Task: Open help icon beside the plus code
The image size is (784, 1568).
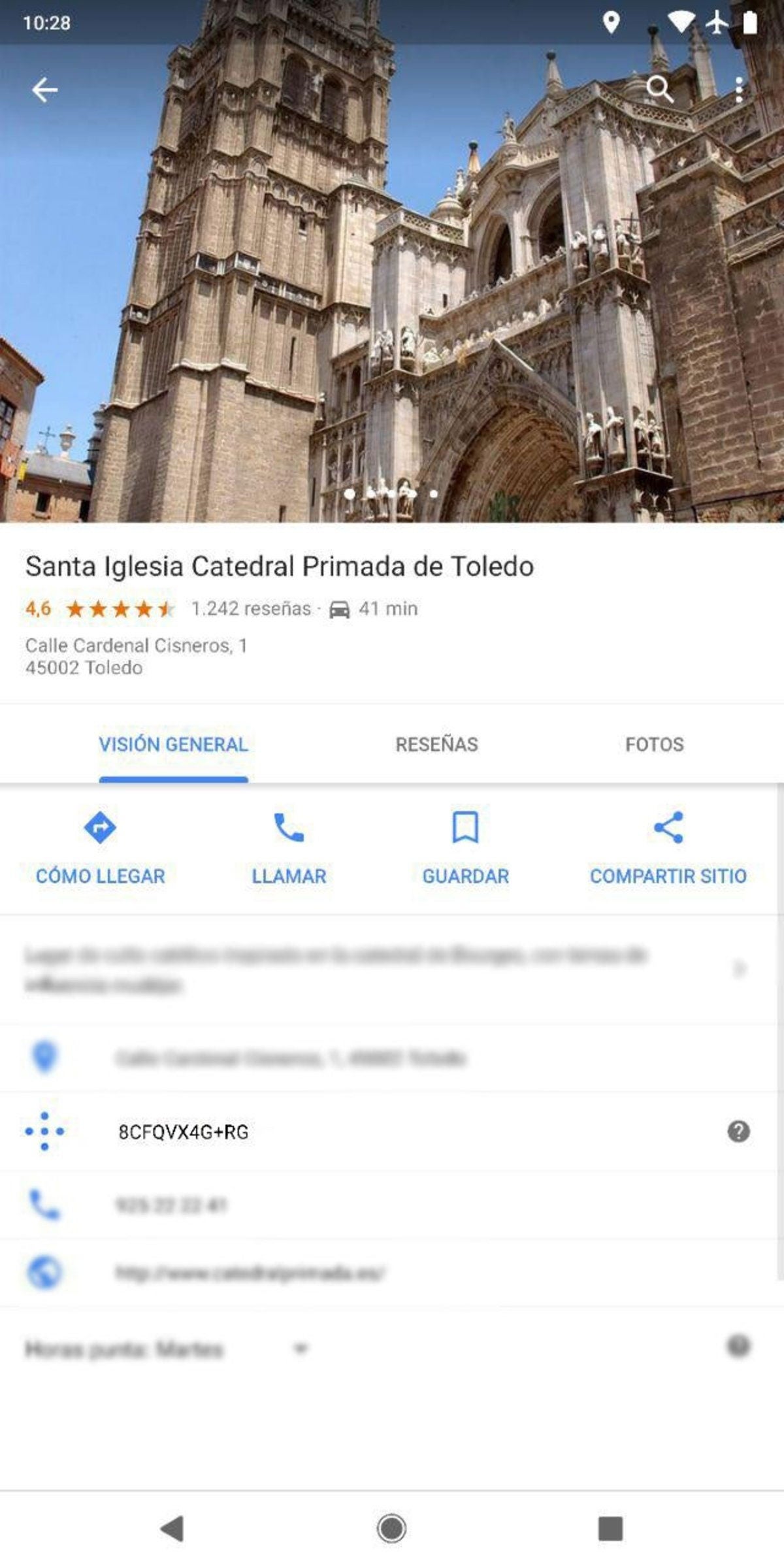Action: pos(738,1131)
